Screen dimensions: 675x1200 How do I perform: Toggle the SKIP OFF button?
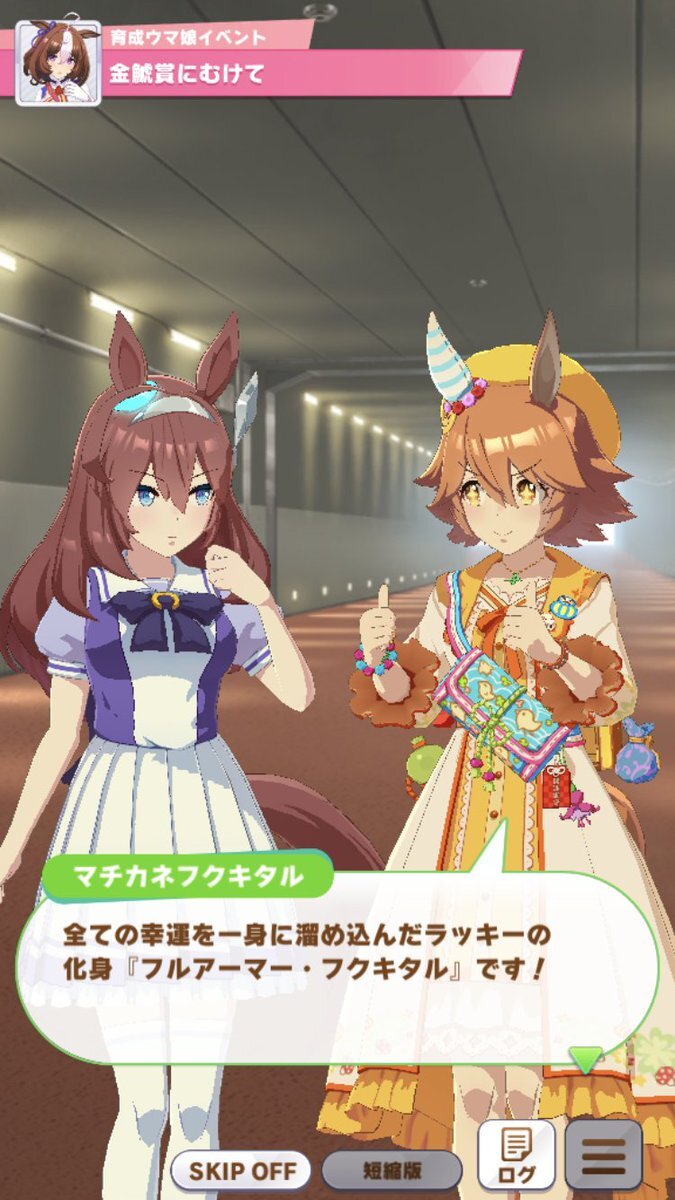(243, 1168)
